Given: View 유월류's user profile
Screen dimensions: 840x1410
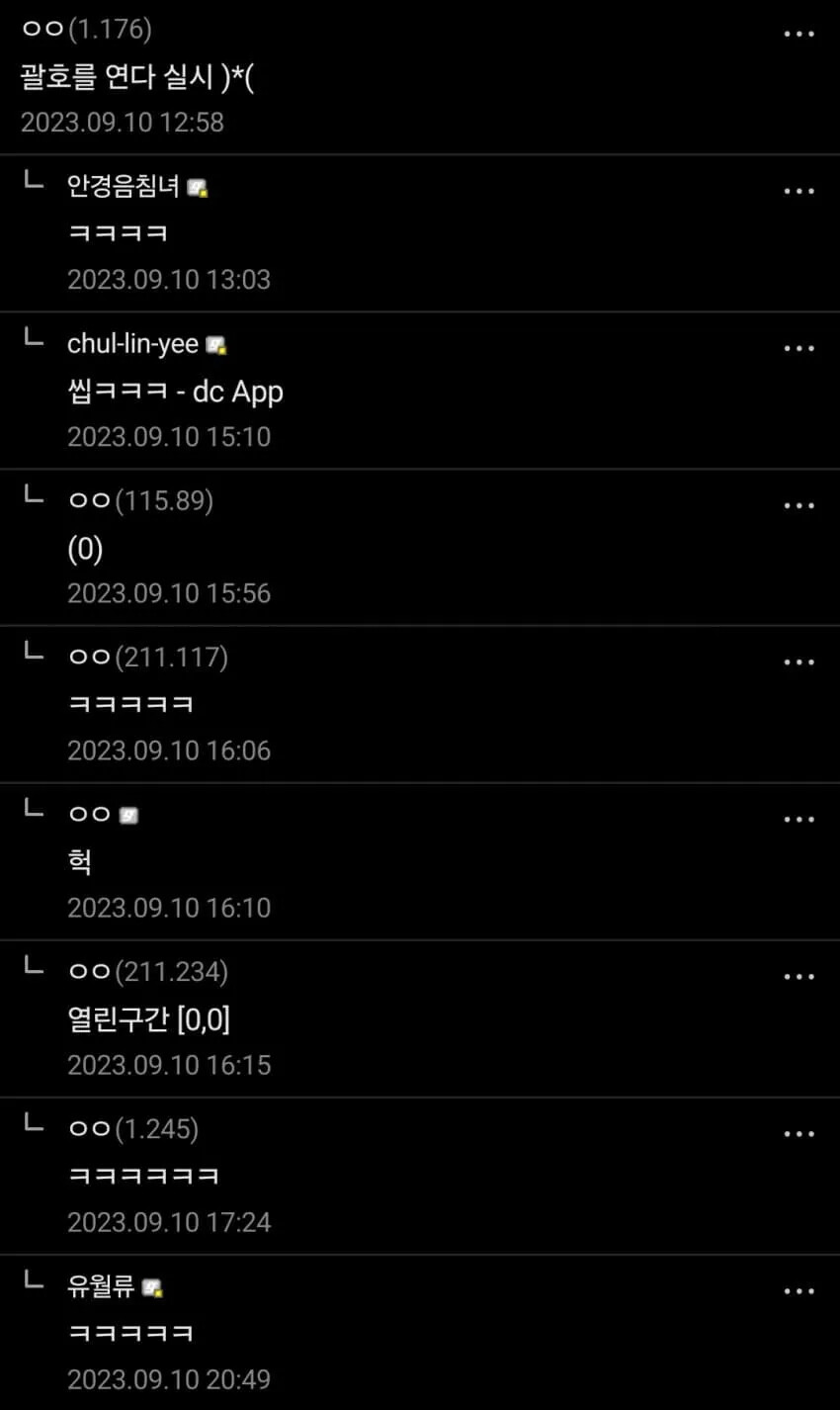Looking at the screenshot, I should (101, 1286).
